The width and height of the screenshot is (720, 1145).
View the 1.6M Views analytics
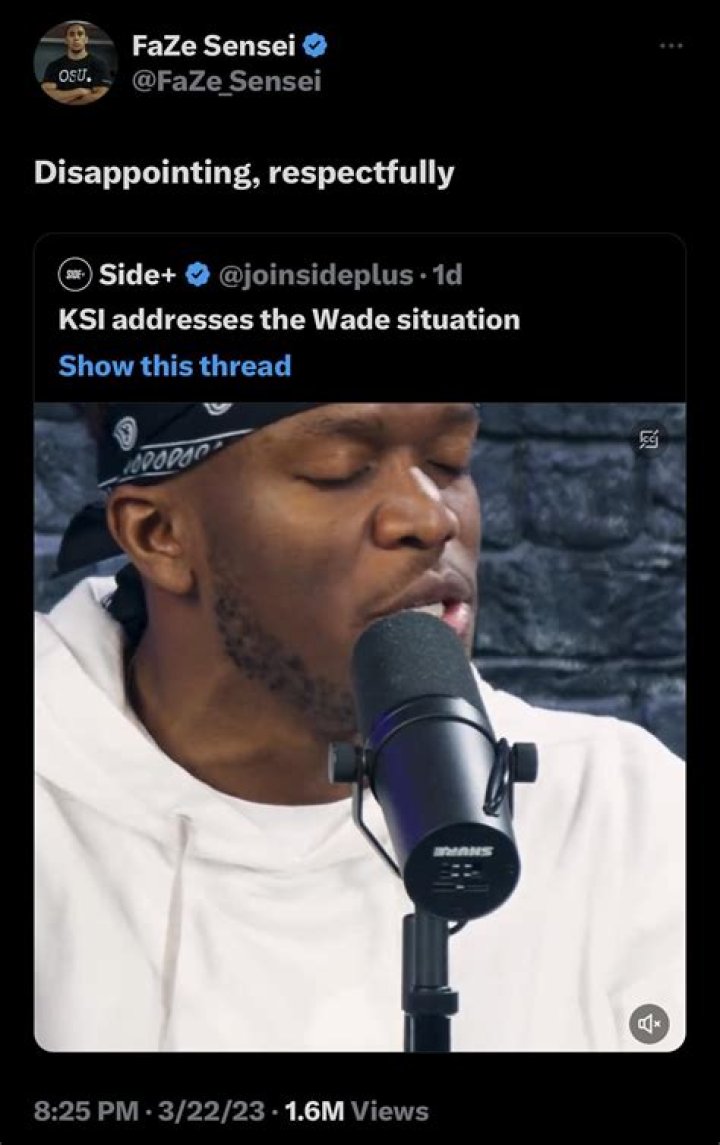tap(356, 1111)
